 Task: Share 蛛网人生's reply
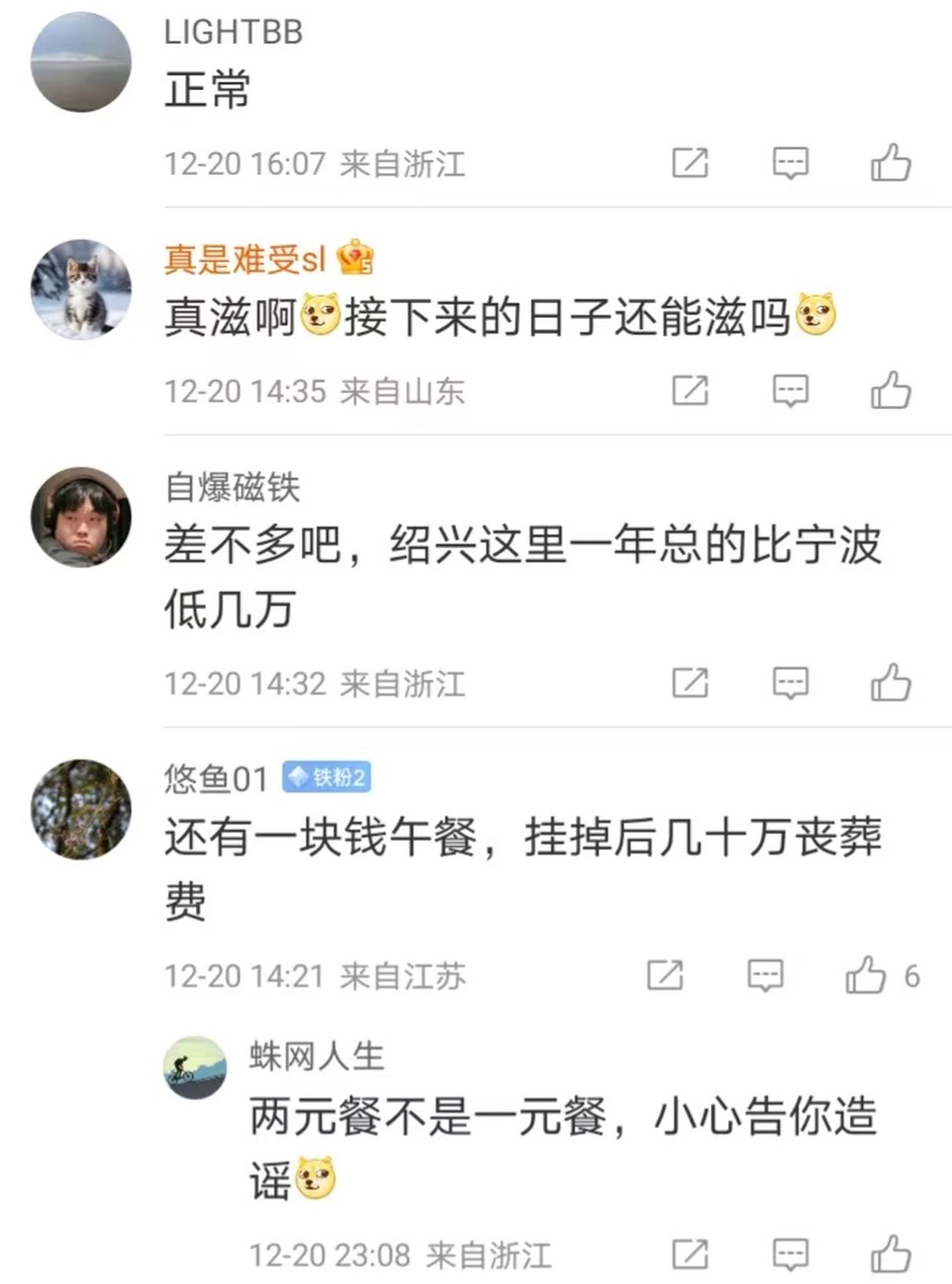pos(690,1254)
